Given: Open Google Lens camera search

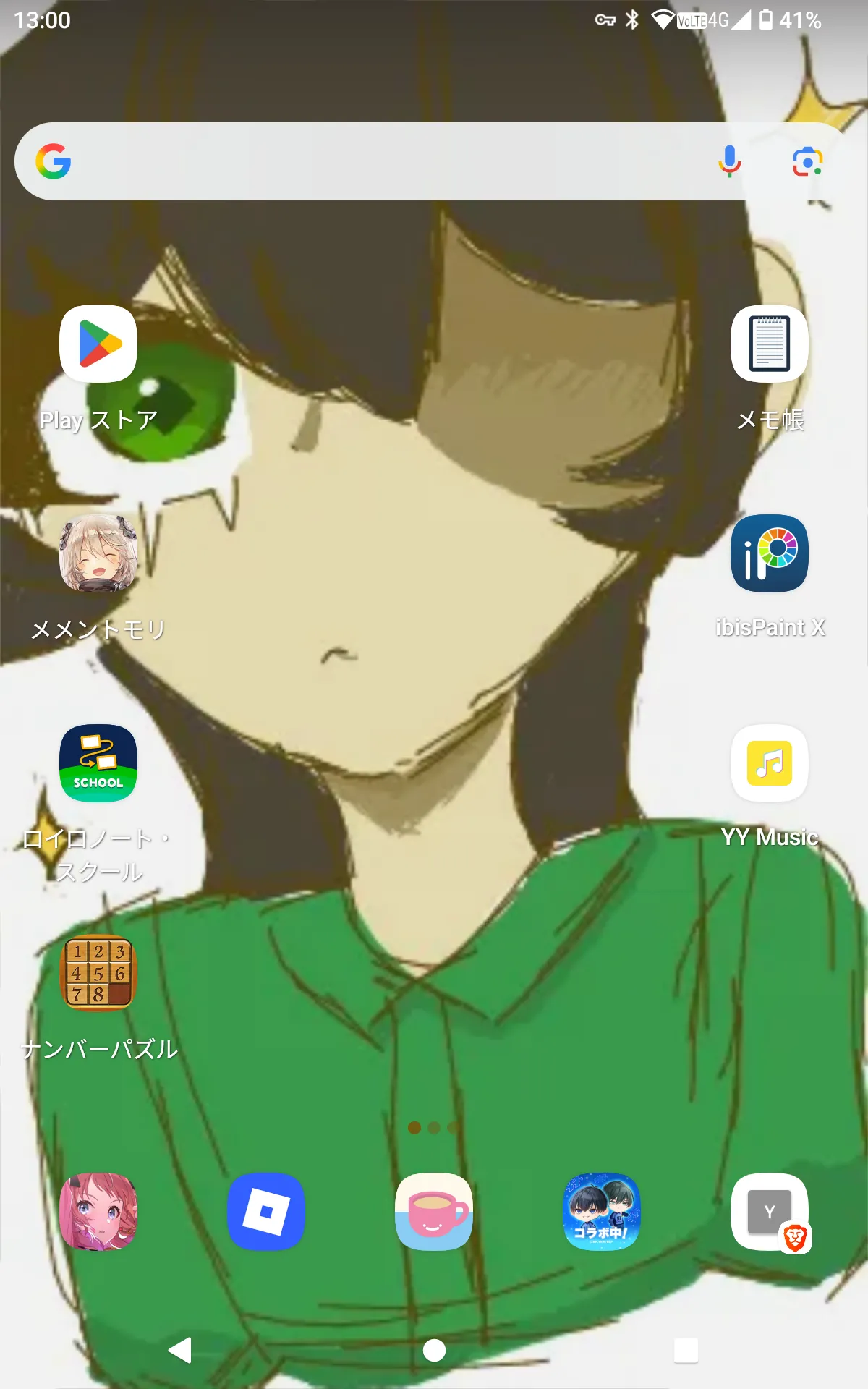Looking at the screenshot, I should (807, 161).
